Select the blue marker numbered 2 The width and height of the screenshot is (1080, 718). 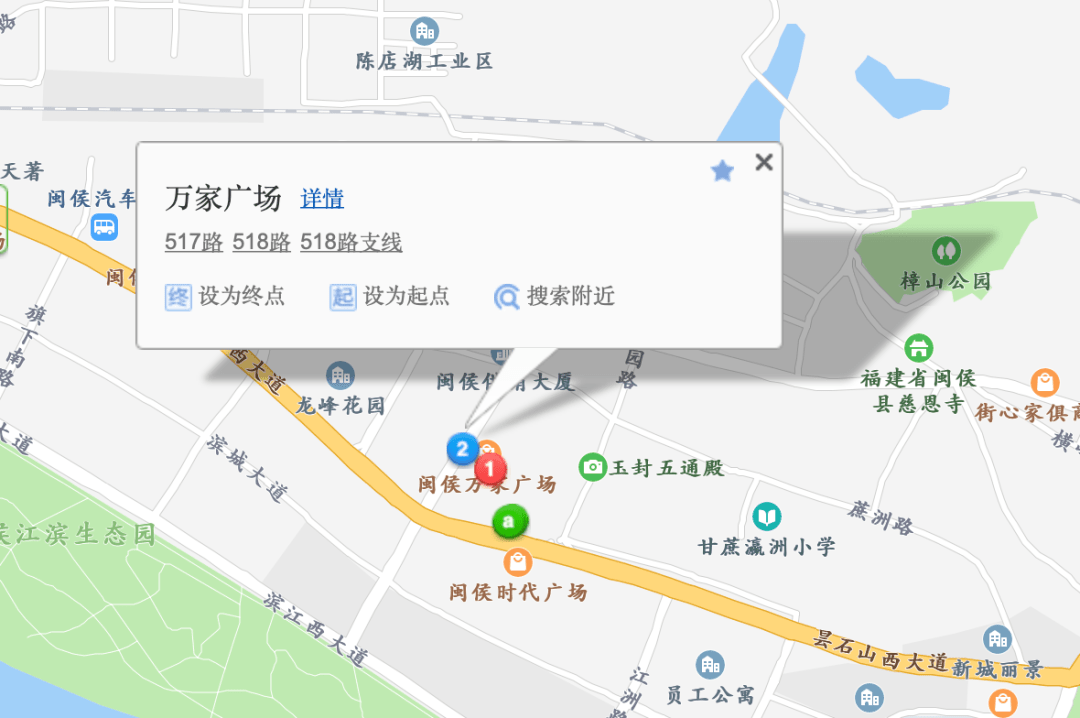pyautogui.click(x=461, y=448)
